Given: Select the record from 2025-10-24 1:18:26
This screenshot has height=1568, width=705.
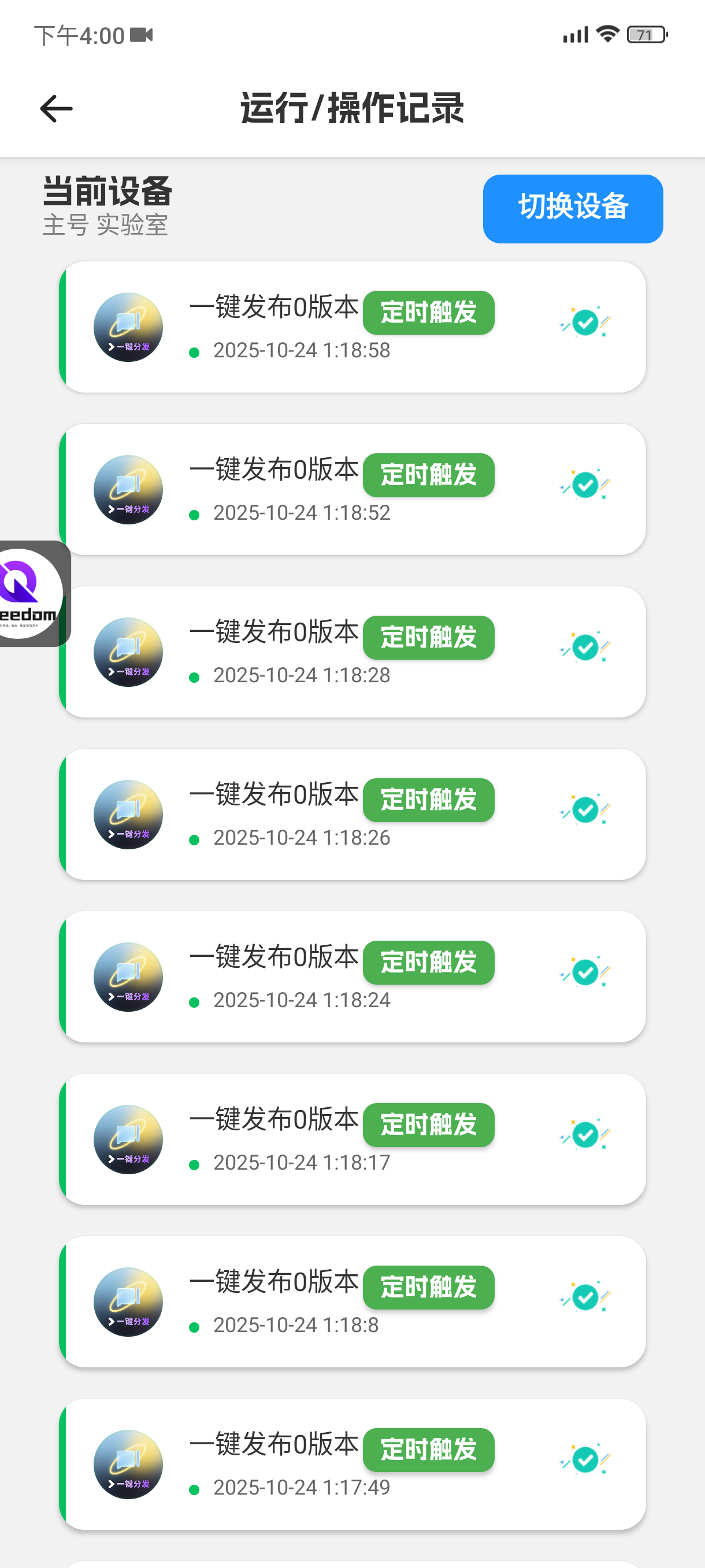Looking at the screenshot, I should pos(353,815).
